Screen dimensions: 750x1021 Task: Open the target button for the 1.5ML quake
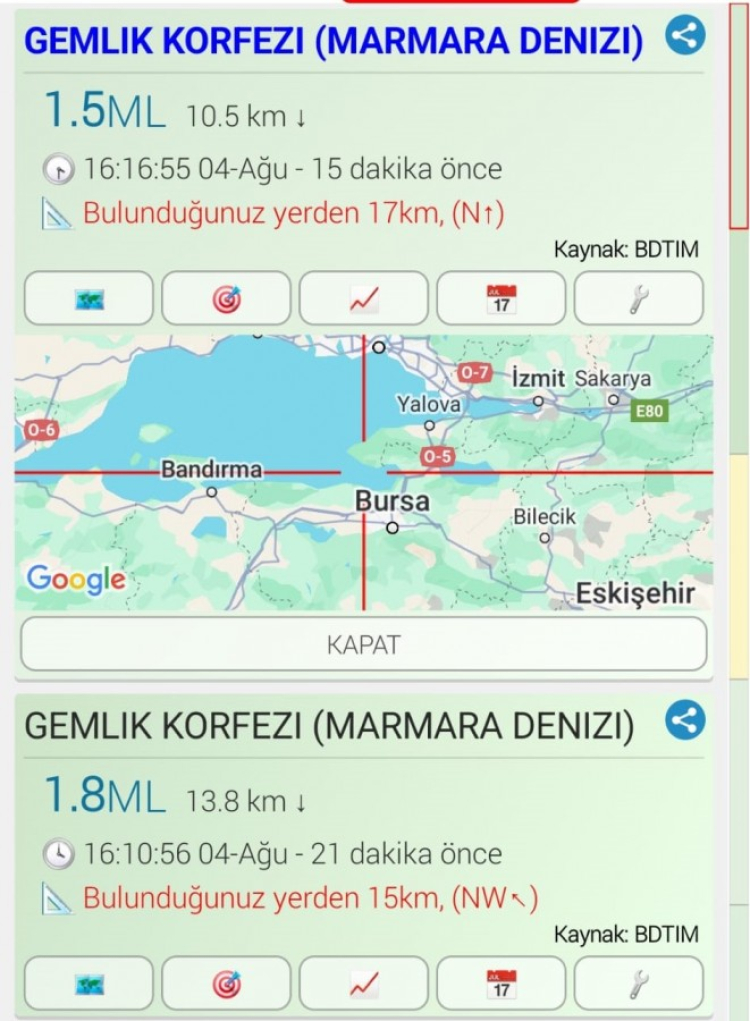coord(226,299)
